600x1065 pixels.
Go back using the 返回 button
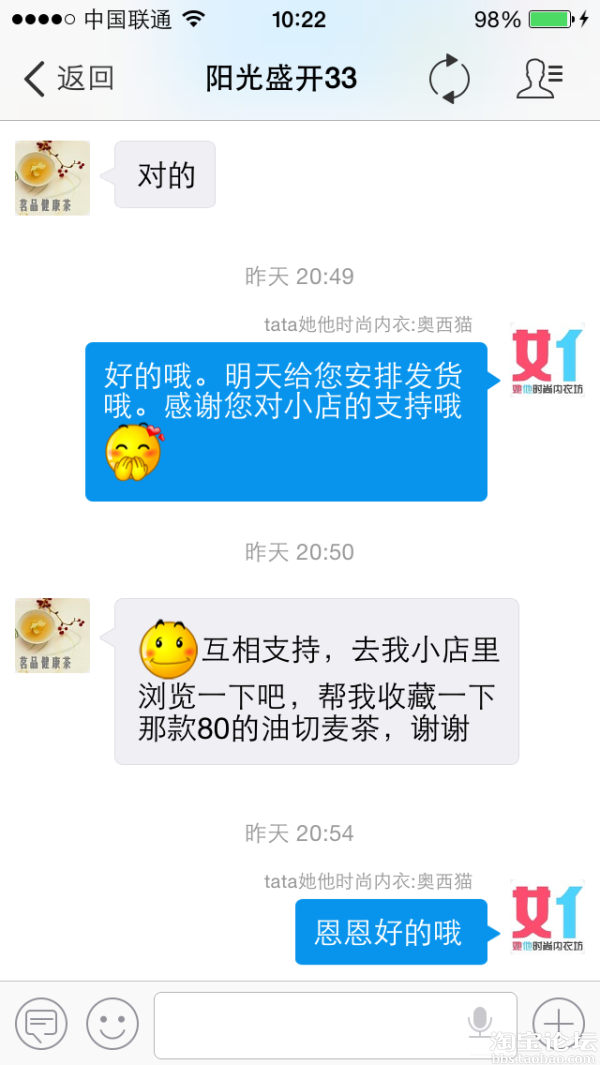tap(68, 78)
